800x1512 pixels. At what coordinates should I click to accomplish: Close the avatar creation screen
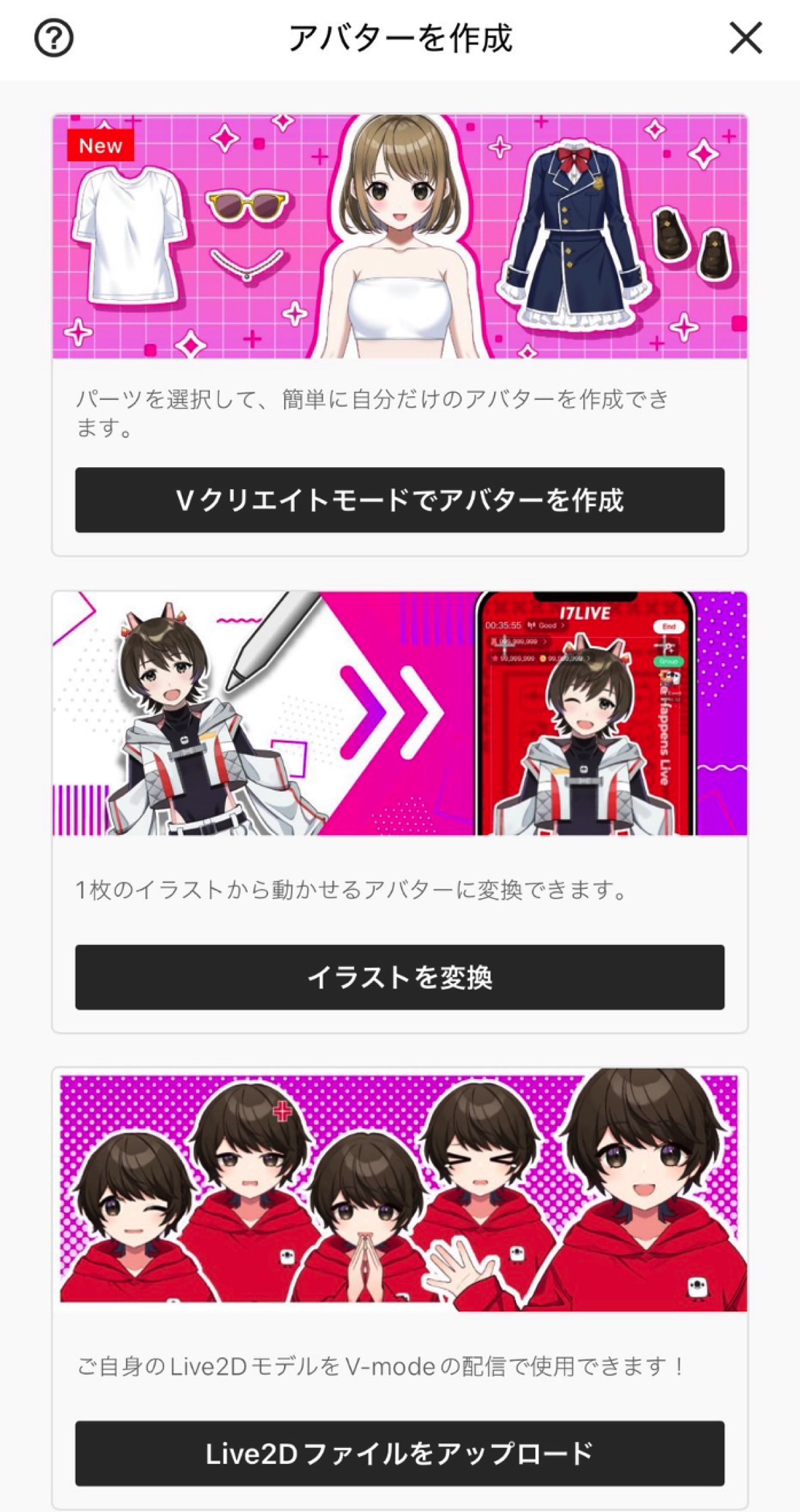(745, 38)
